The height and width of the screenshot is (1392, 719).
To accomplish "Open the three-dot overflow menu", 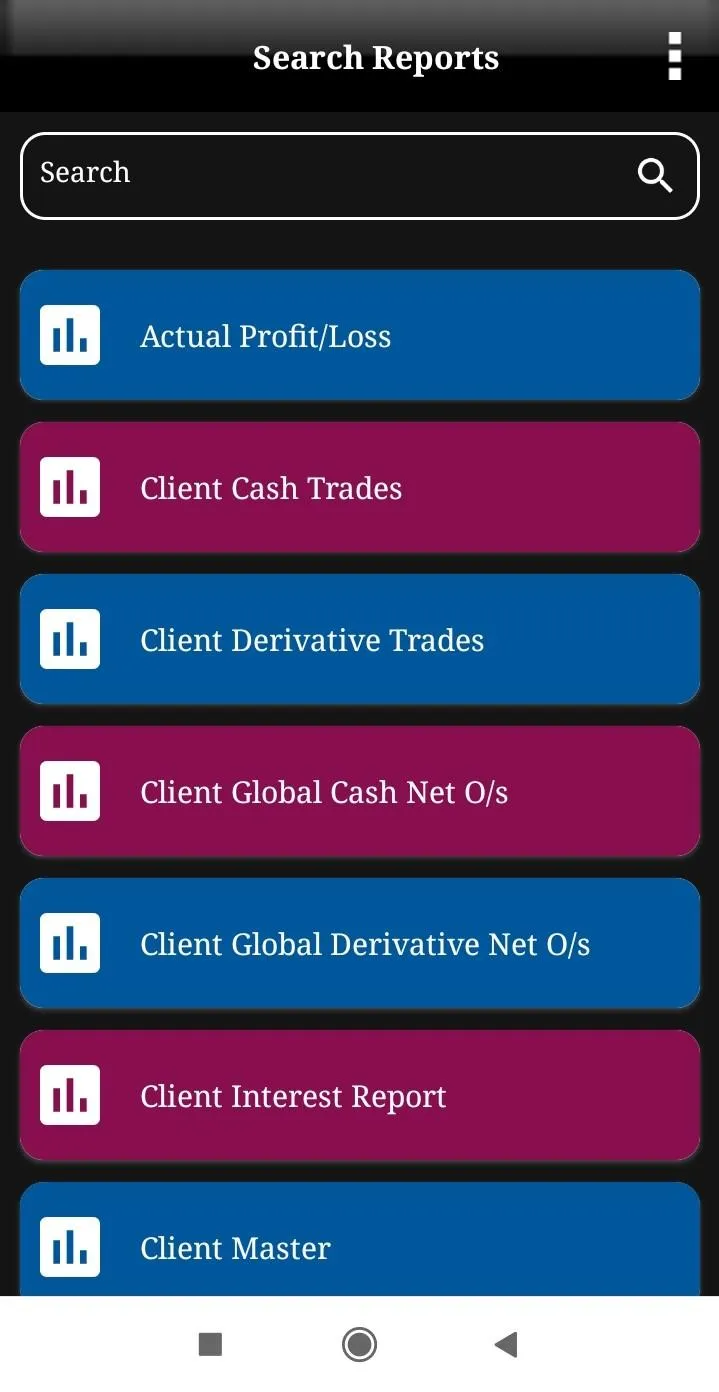I will tap(675, 56).
